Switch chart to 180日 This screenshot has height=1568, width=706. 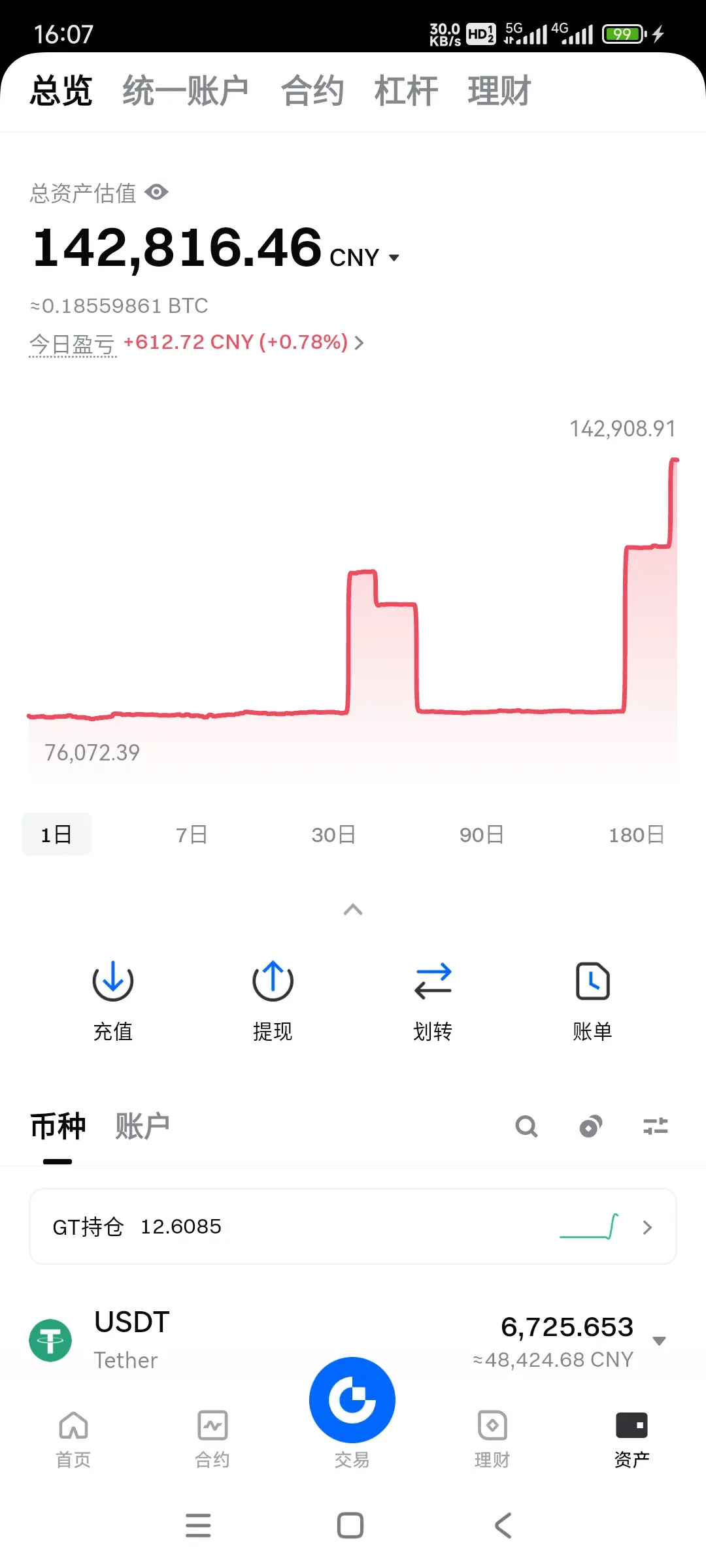pyautogui.click(x=636, y=834)
